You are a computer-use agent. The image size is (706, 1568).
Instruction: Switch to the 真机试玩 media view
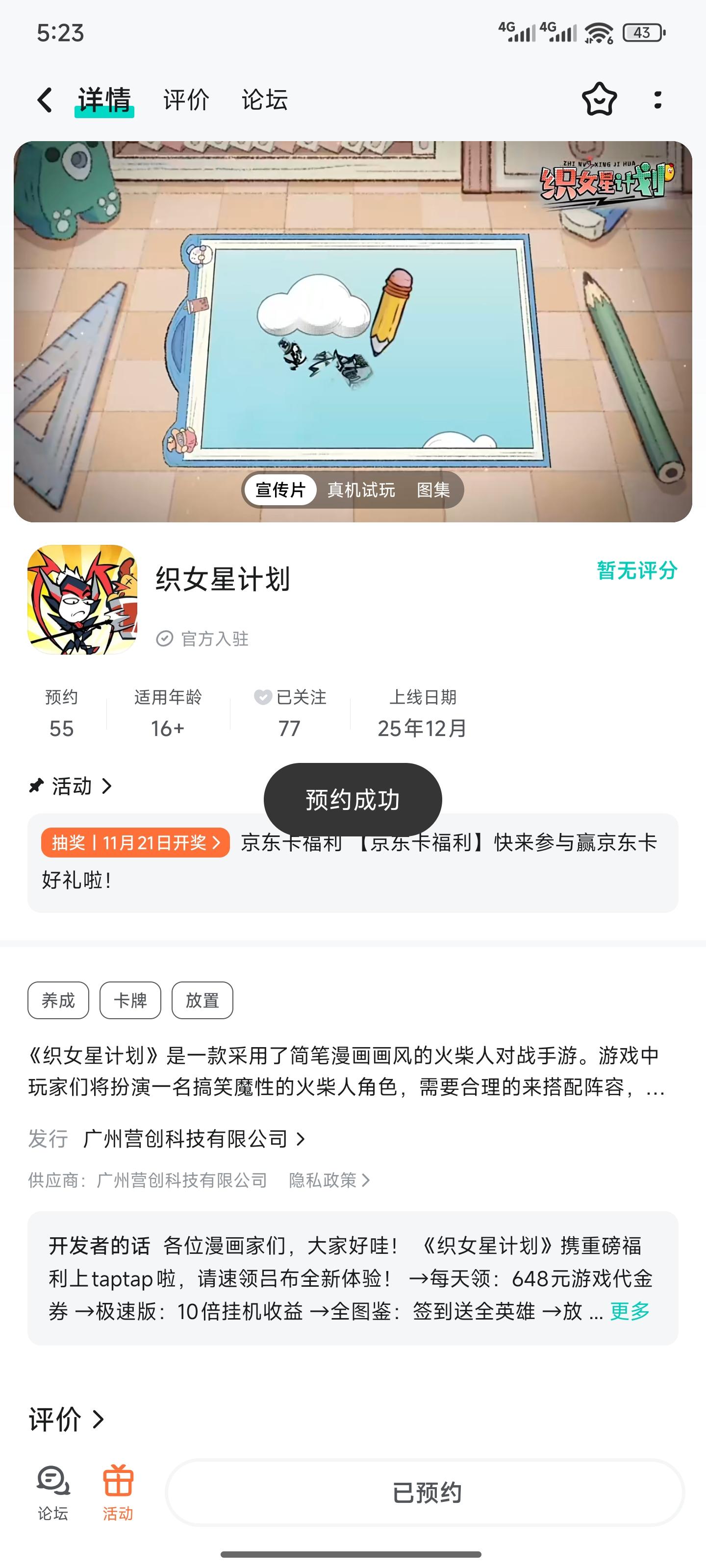[x=361, y=490]
